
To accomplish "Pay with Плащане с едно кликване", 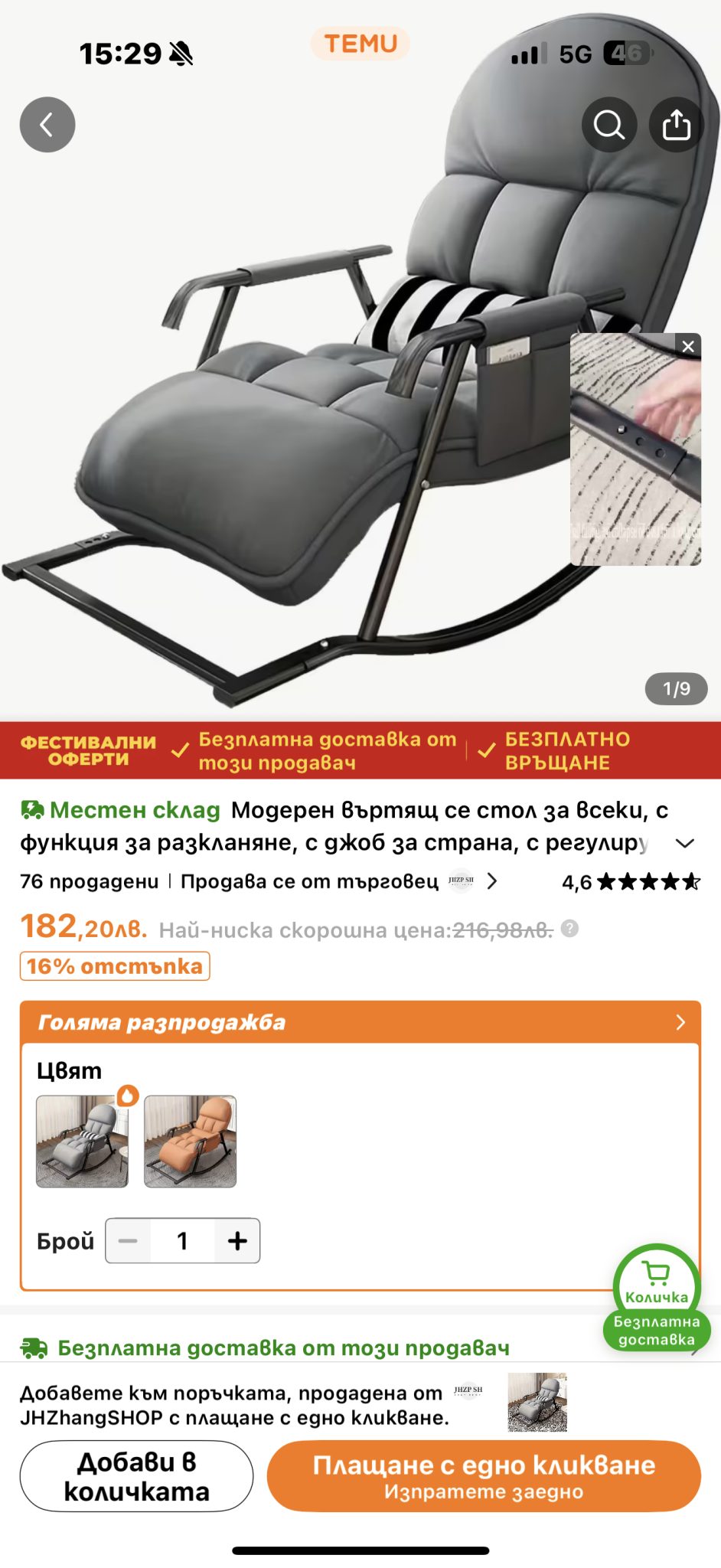I will 484,1476.
